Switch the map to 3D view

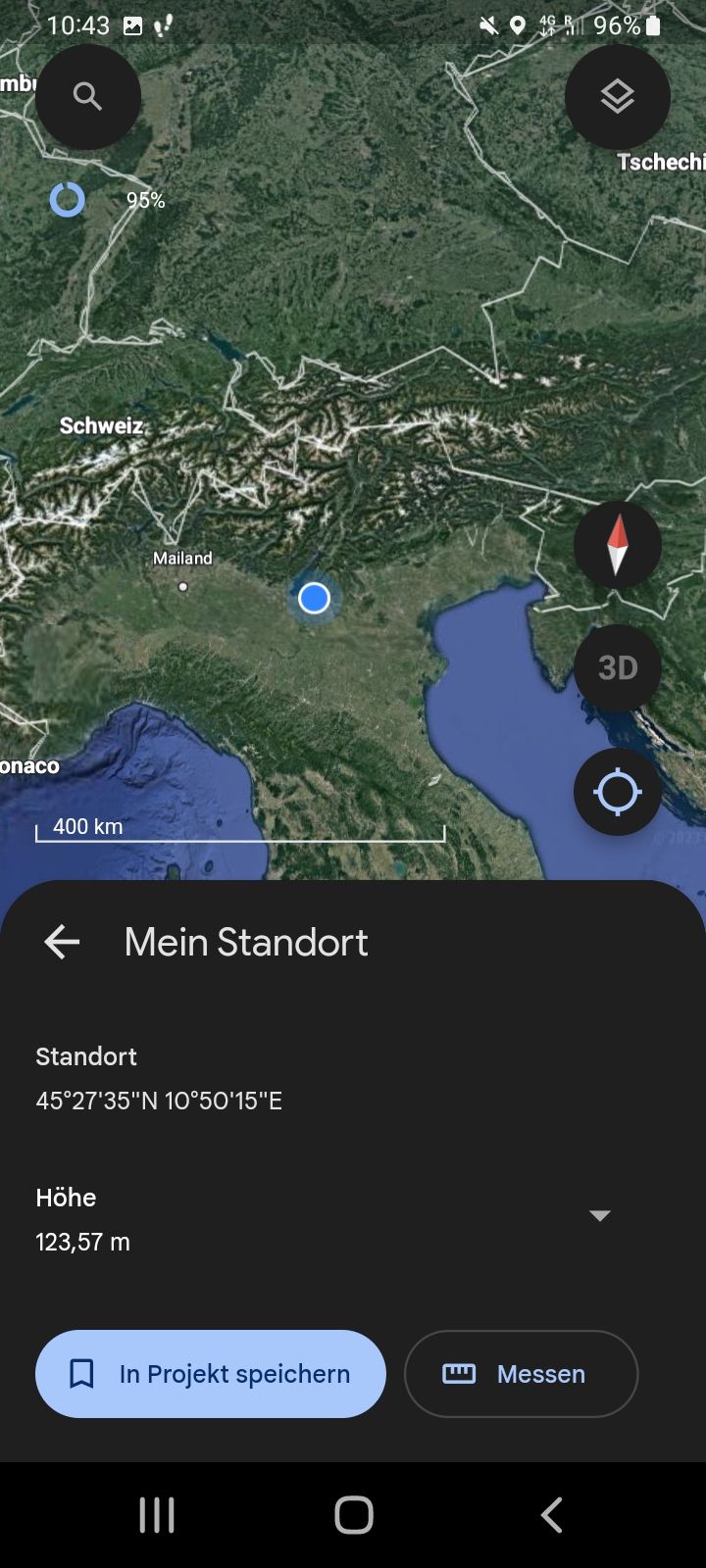617,668
